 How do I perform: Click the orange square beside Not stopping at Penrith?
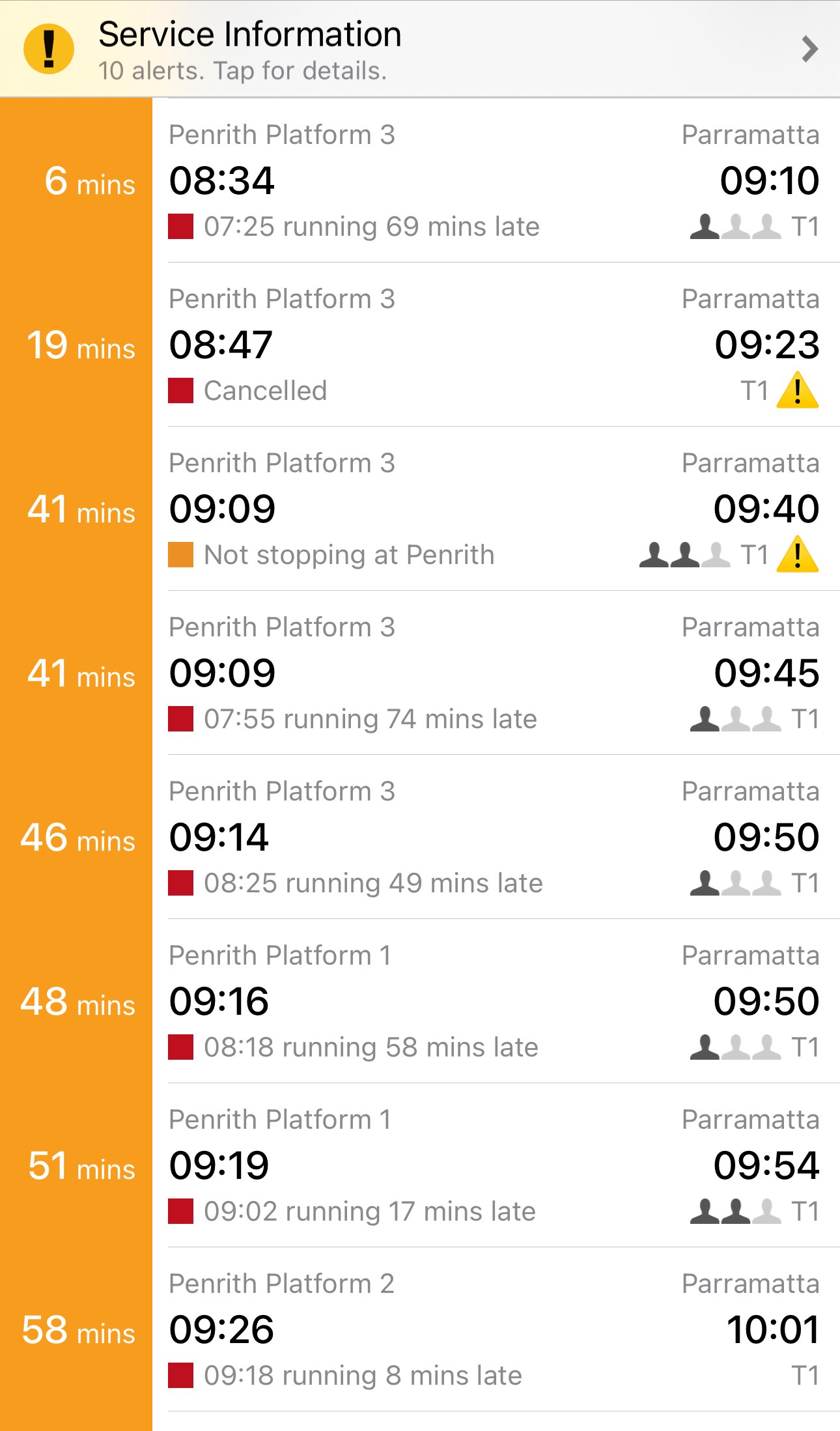(x=182, y=554)
